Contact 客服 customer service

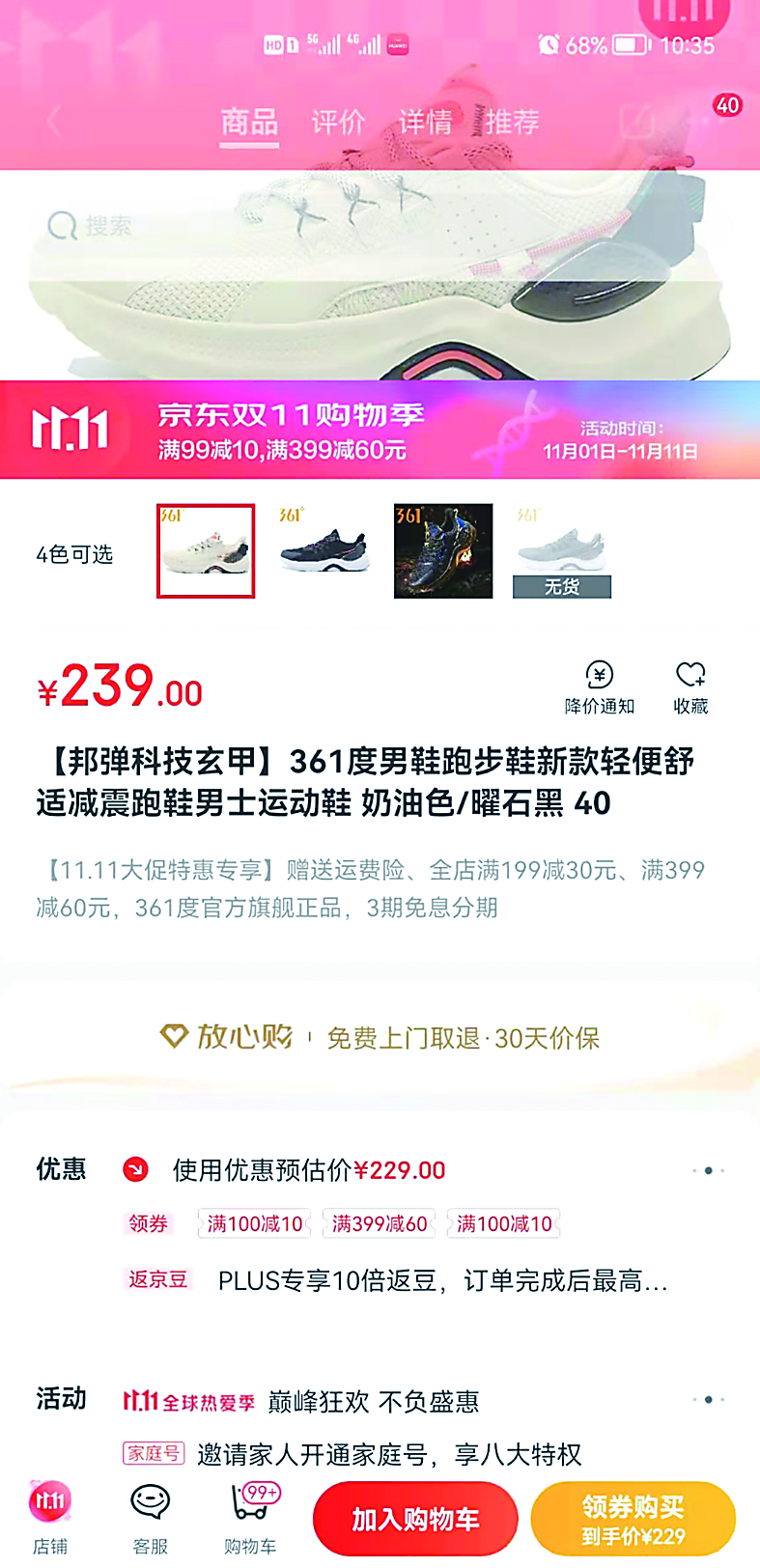pyautogui.click(x=150, y=1518)
